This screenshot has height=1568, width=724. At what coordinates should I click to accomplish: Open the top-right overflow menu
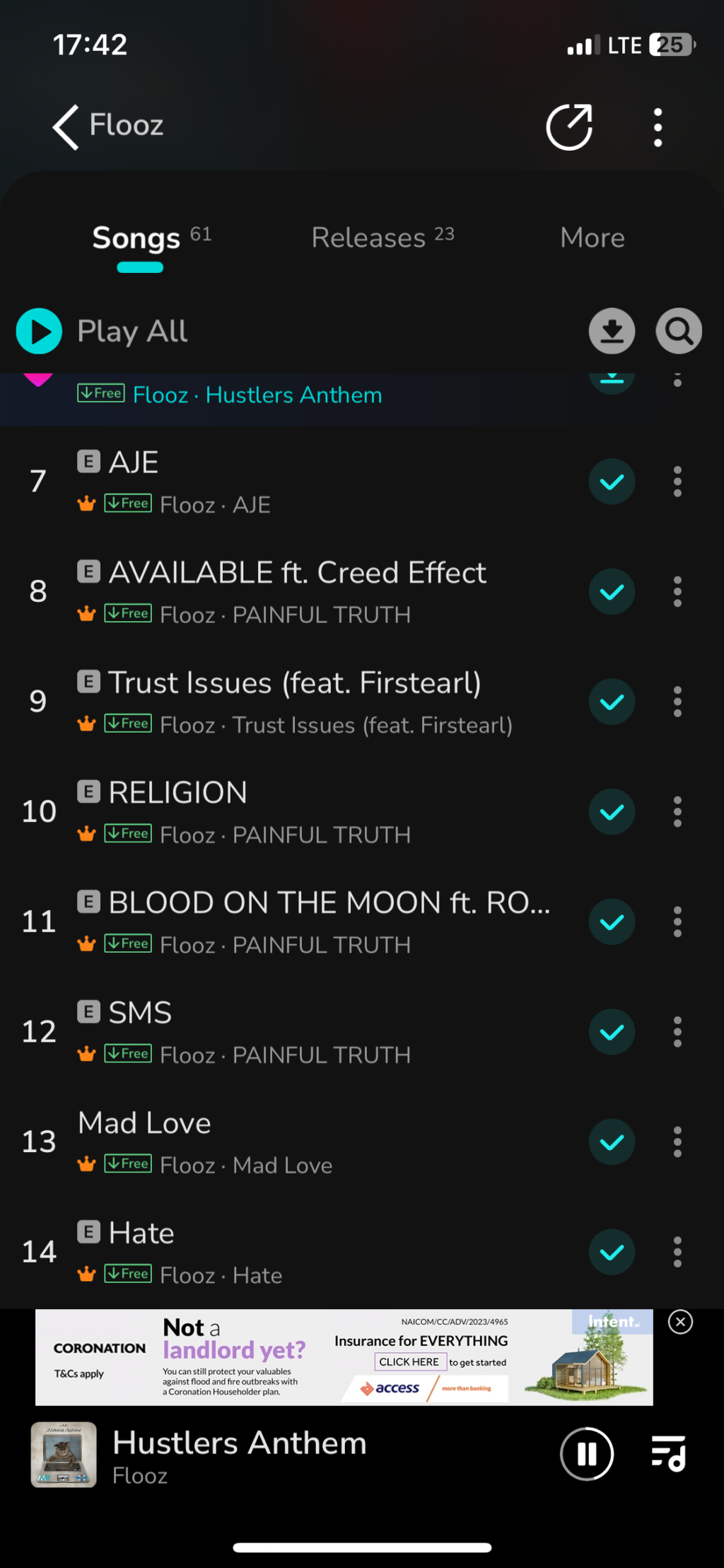(x=658, y=127)
